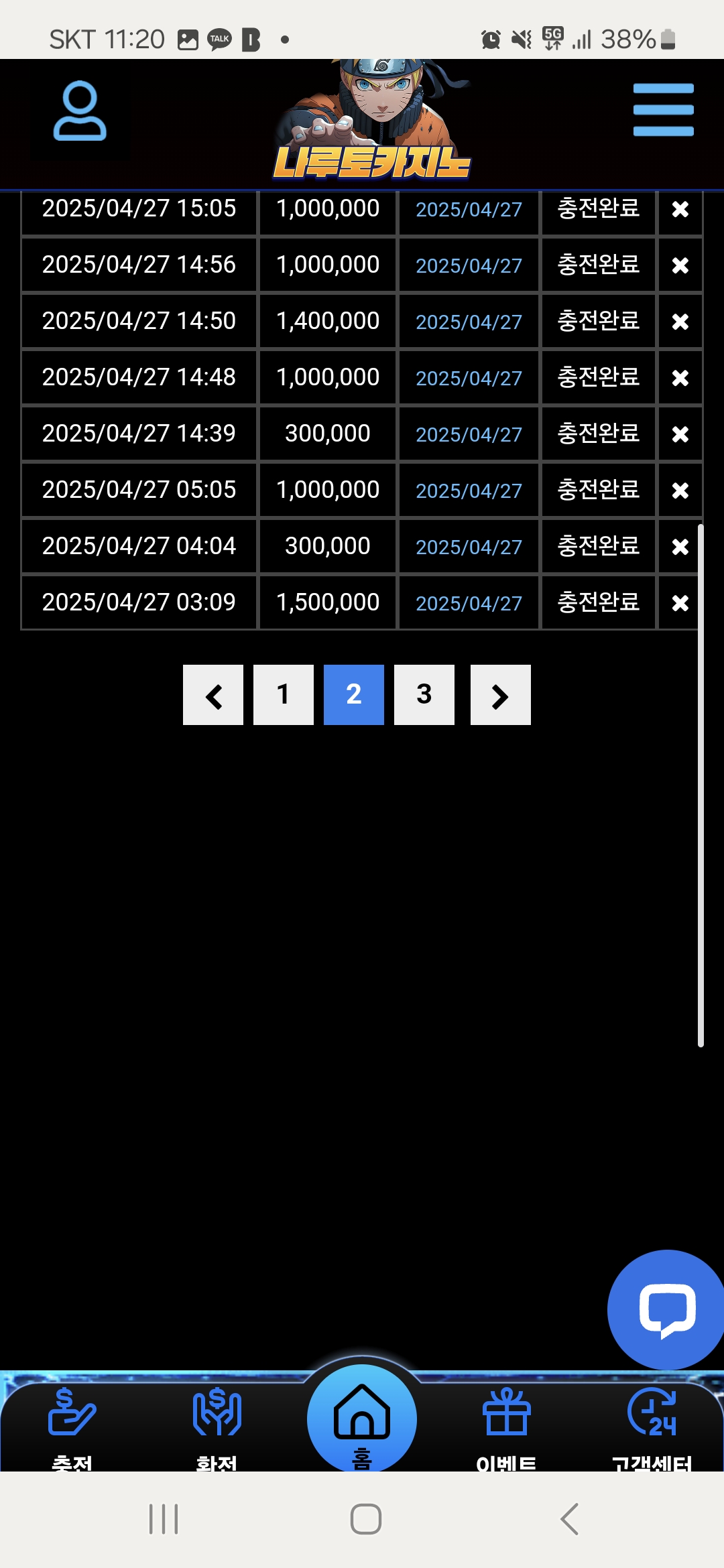Switch to the 환전 tab

[x=217, y=1427]
